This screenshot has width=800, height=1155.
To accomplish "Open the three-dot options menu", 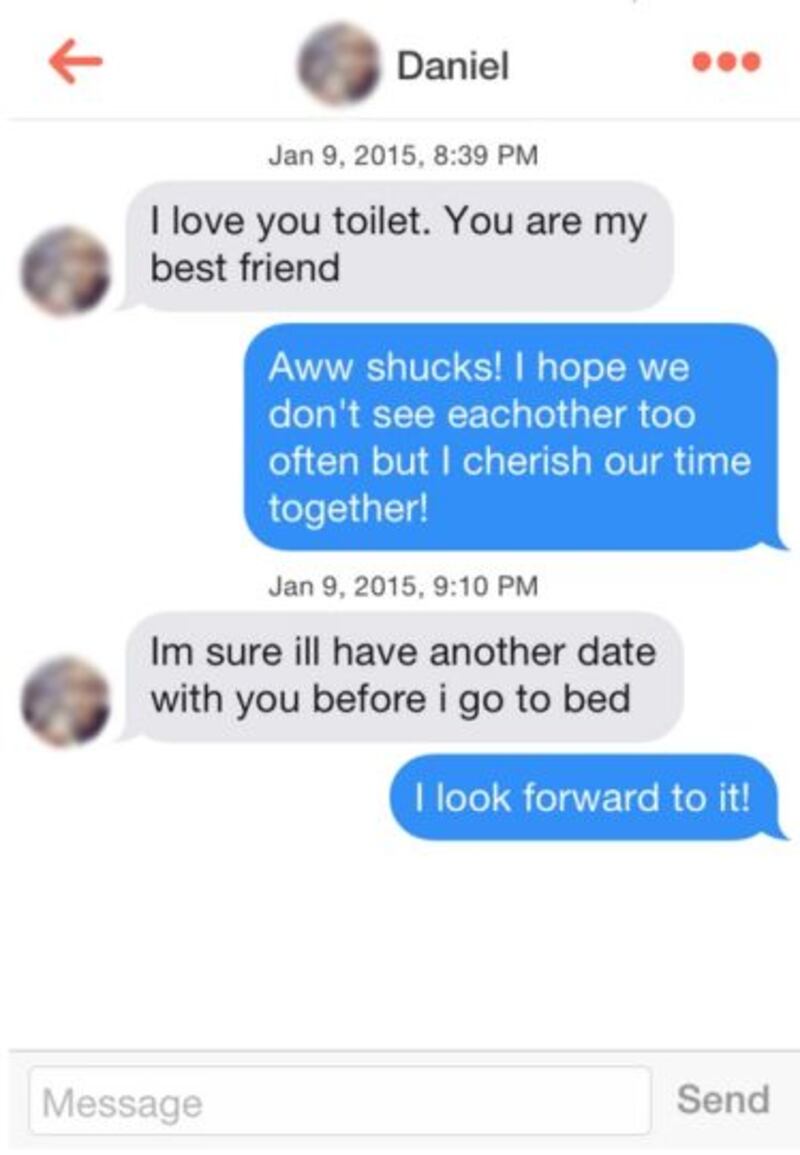I will coord(726,62).
